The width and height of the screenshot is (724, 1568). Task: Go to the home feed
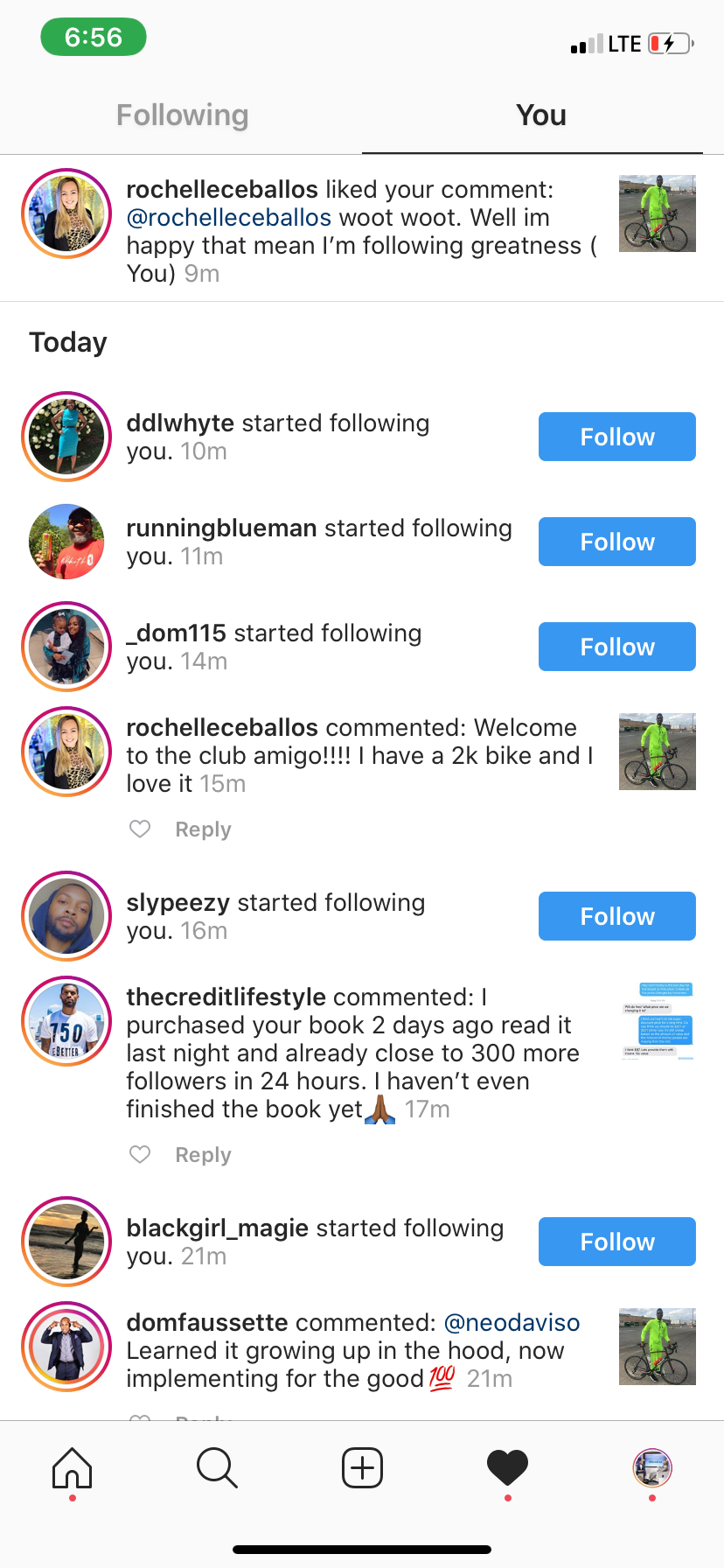click(x=72, y=1467)
